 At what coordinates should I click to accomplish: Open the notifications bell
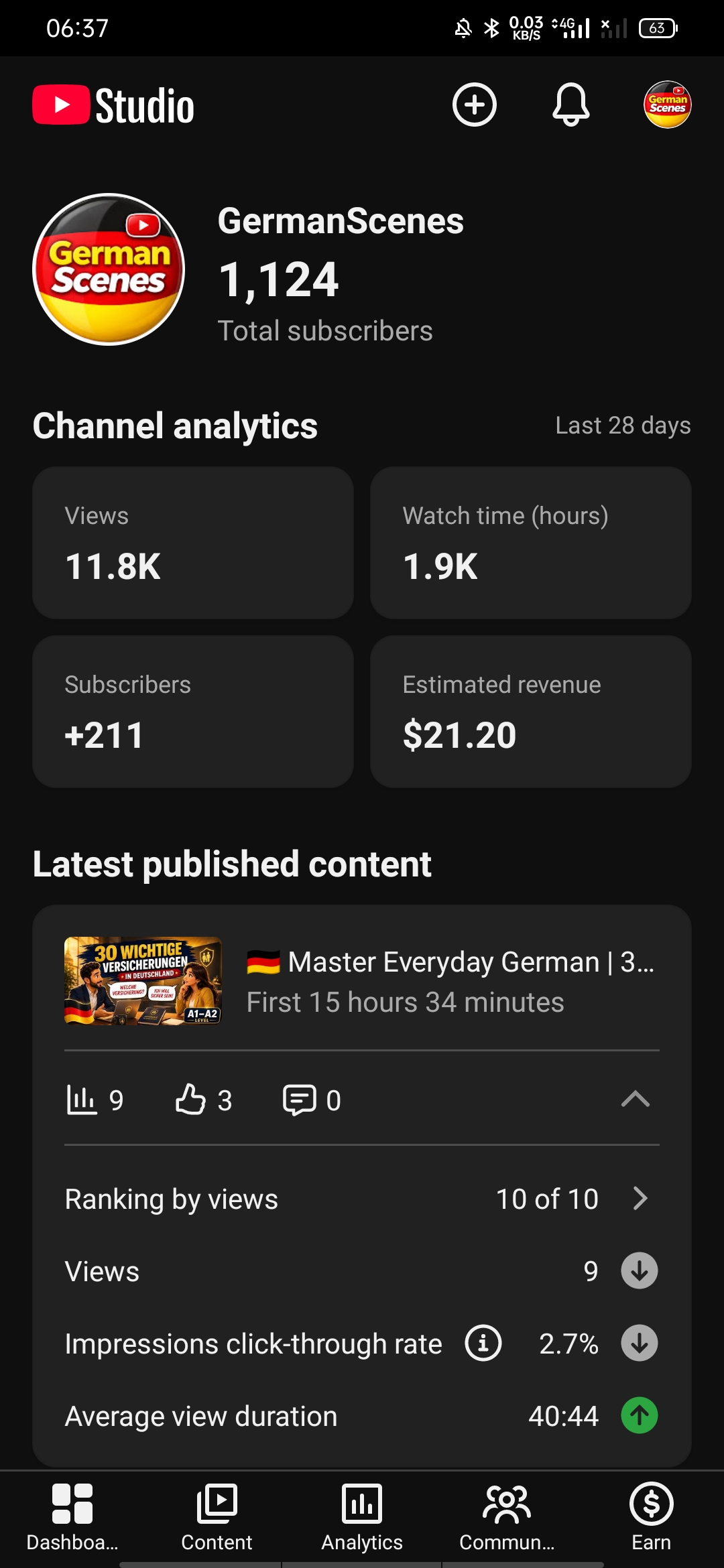(x=571, y=105)
